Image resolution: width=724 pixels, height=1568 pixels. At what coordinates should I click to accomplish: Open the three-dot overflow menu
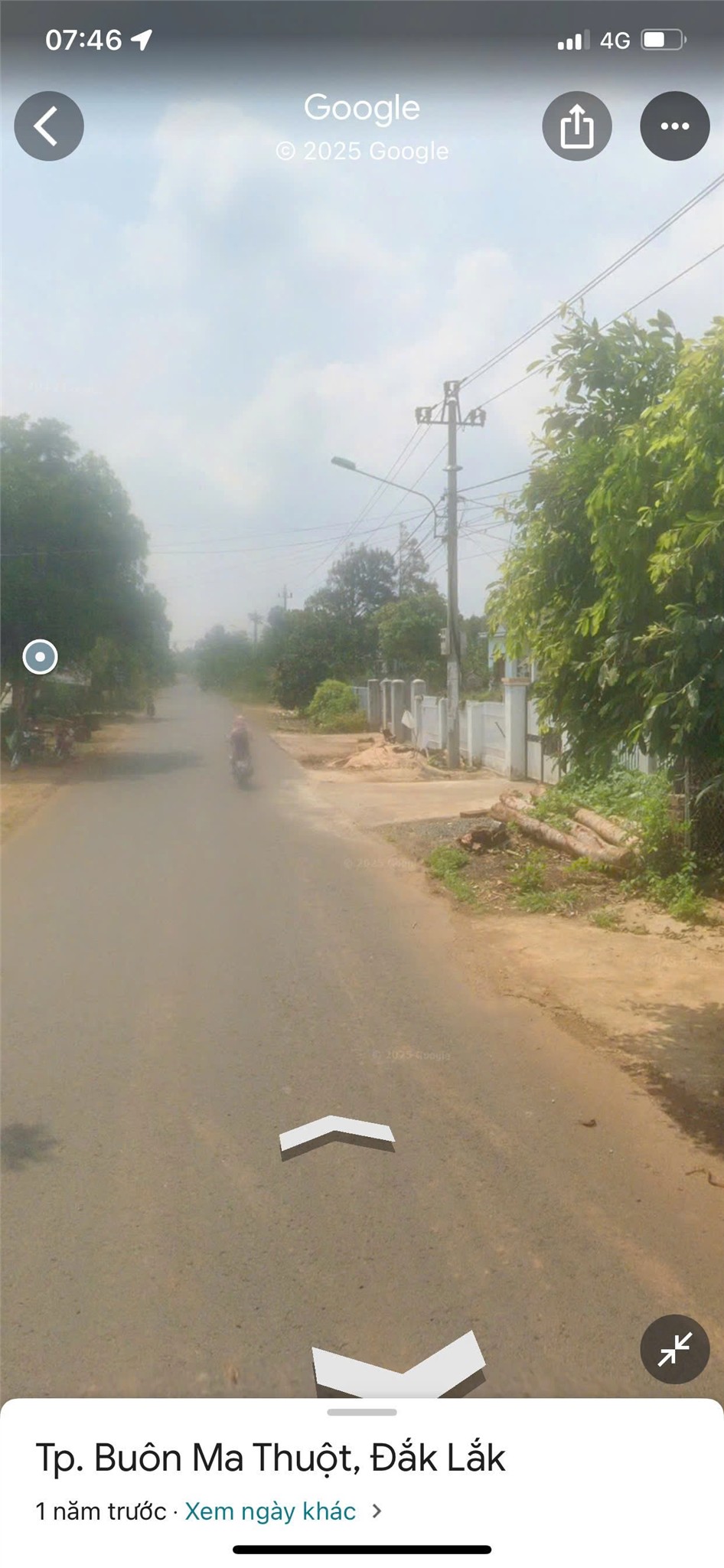tap(674, 126)
